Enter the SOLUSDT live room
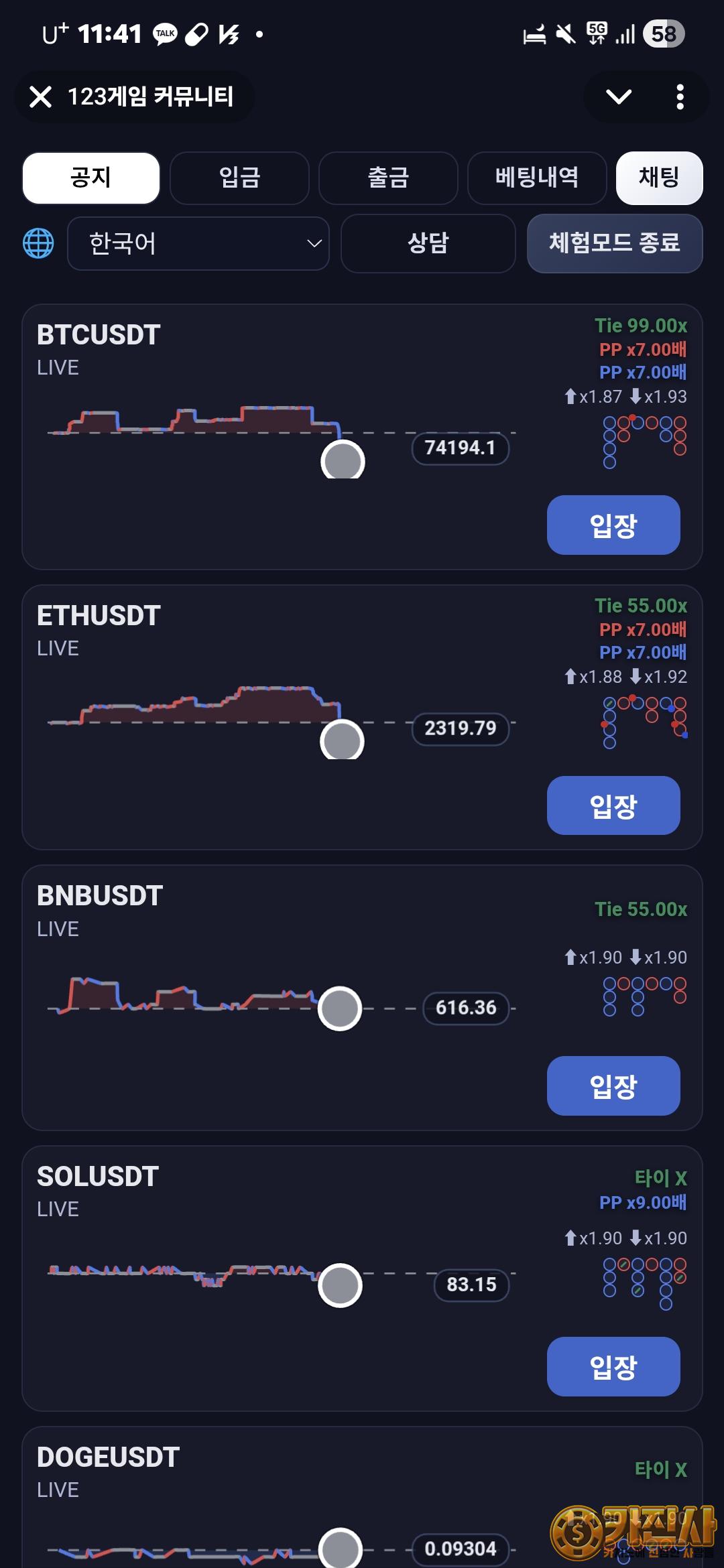The image size is (724, 1568). tap(613, 1366)
